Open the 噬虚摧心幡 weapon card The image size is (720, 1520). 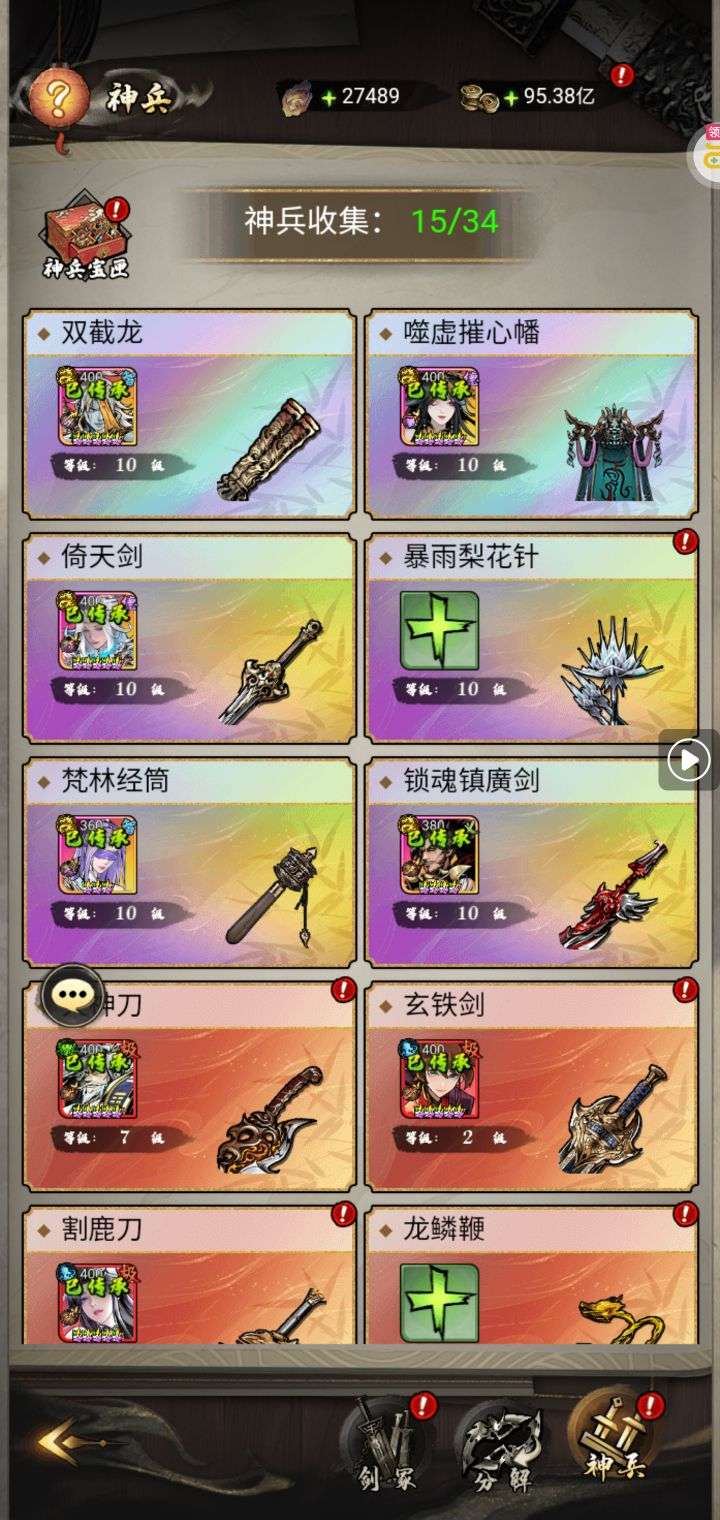[531, 413]
